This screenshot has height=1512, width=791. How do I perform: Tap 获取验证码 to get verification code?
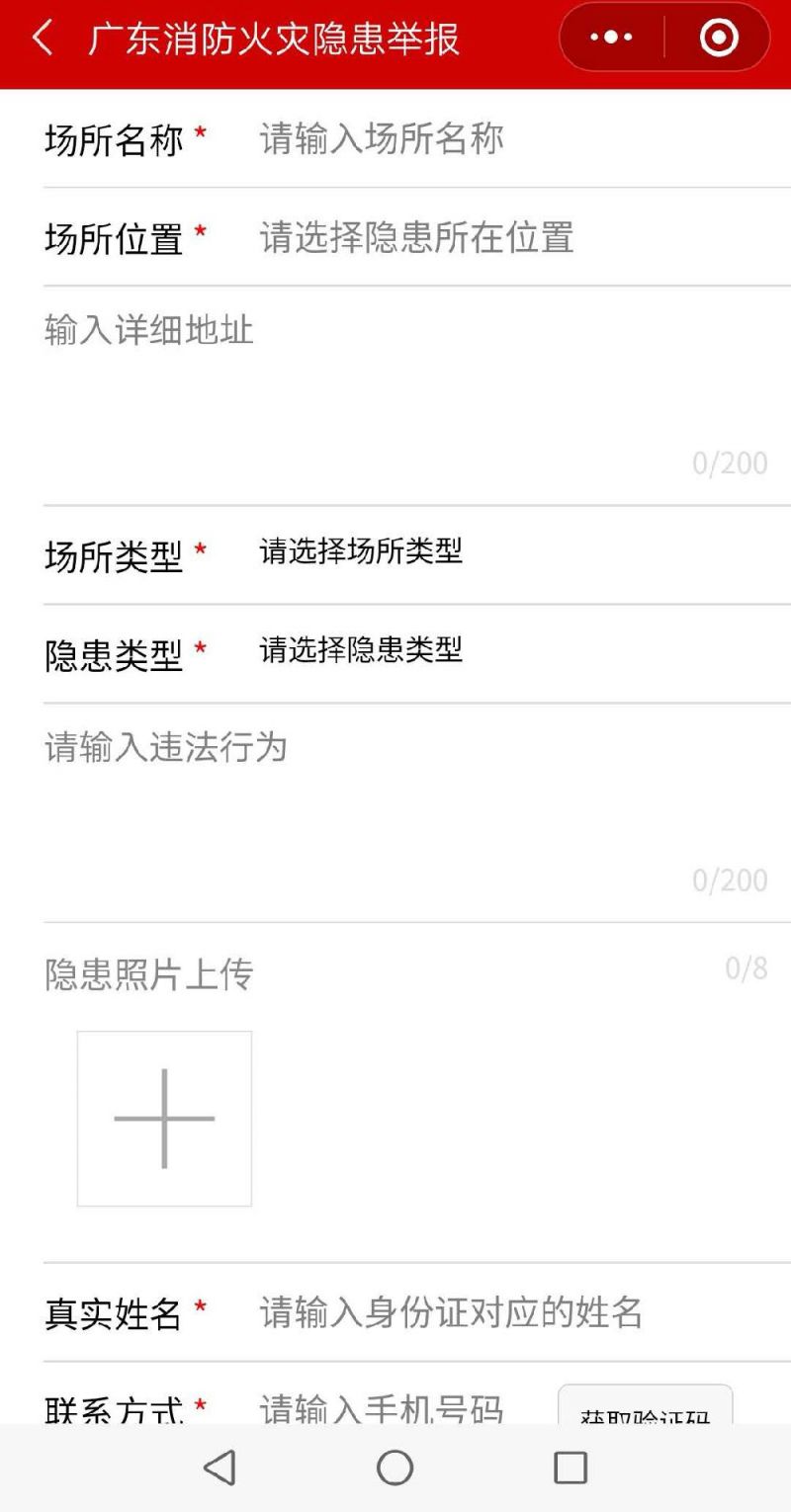(646, 1405)
